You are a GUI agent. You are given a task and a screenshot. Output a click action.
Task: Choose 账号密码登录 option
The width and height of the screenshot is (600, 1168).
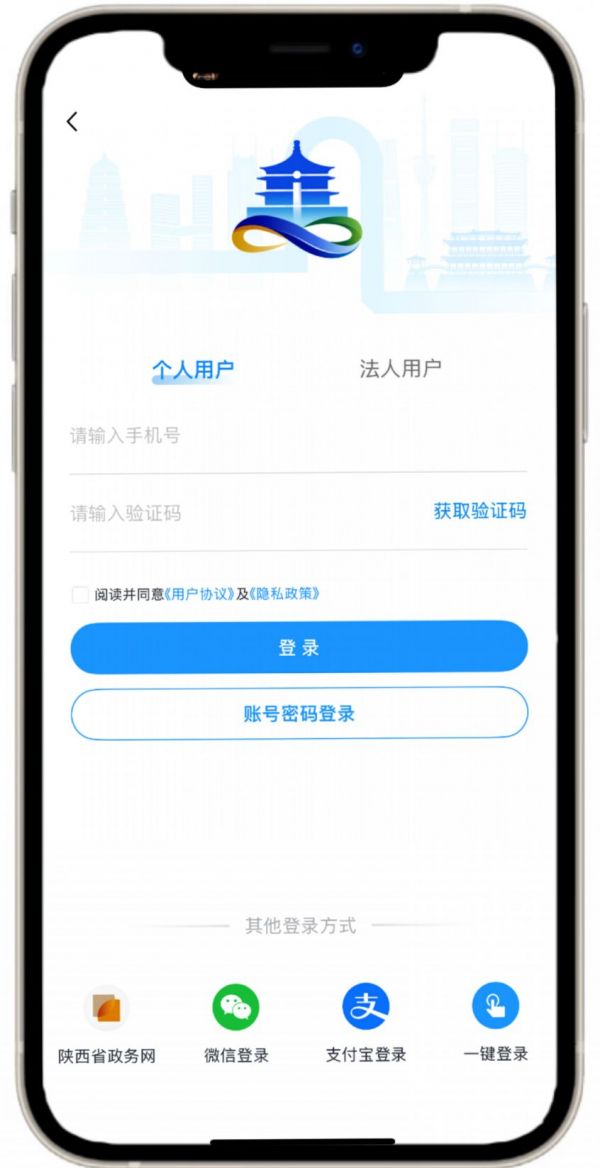pos(298,713)
